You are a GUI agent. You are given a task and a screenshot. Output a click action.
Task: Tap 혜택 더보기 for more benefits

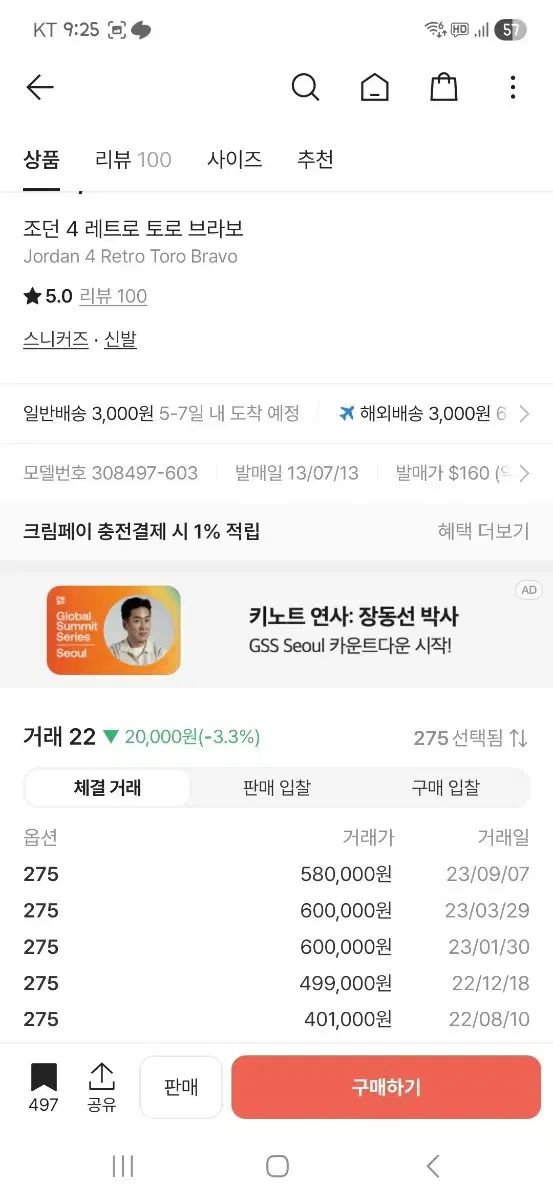click(x=483, y=531)
